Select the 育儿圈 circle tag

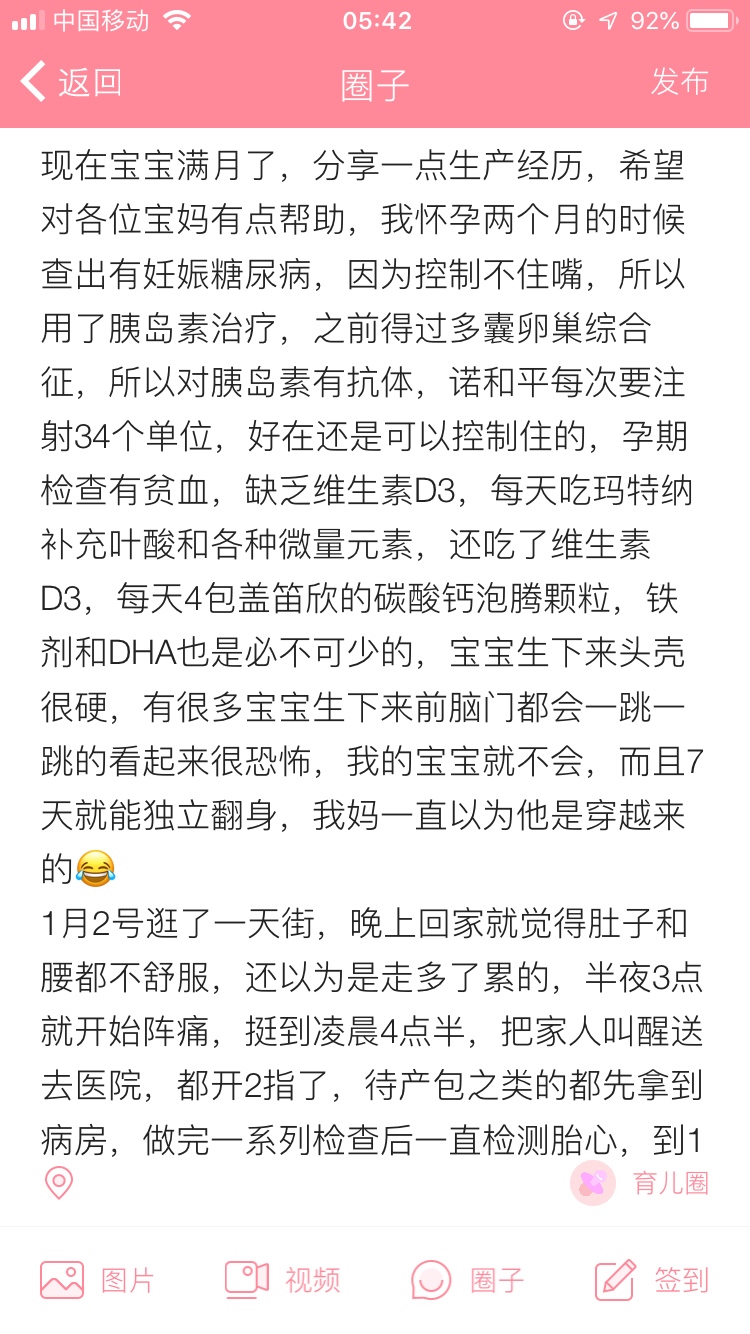[641, 1183]
